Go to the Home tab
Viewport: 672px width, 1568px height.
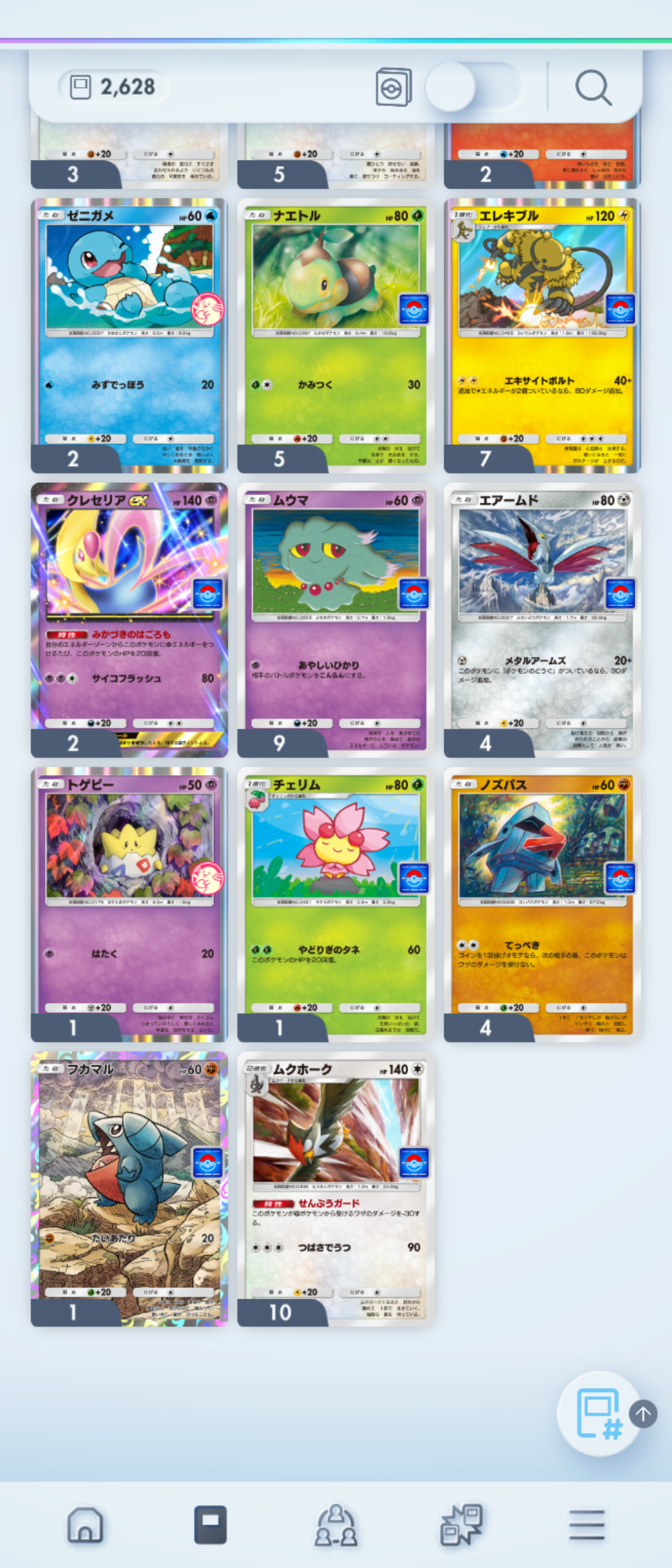(x=85, y=1524)
